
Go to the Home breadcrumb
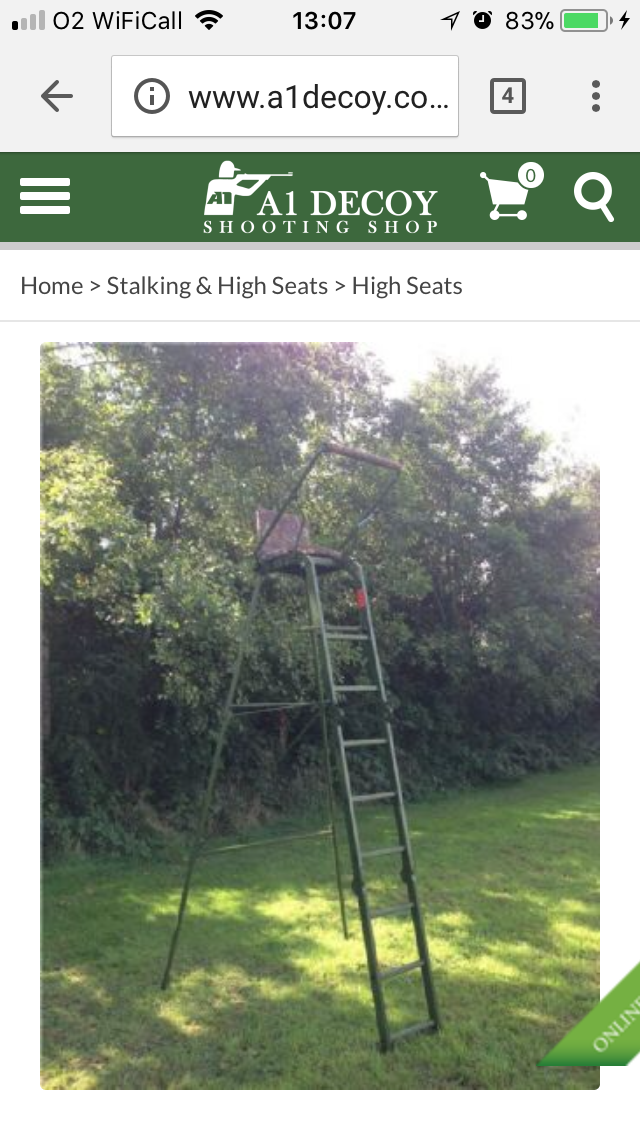click(51, 285)
